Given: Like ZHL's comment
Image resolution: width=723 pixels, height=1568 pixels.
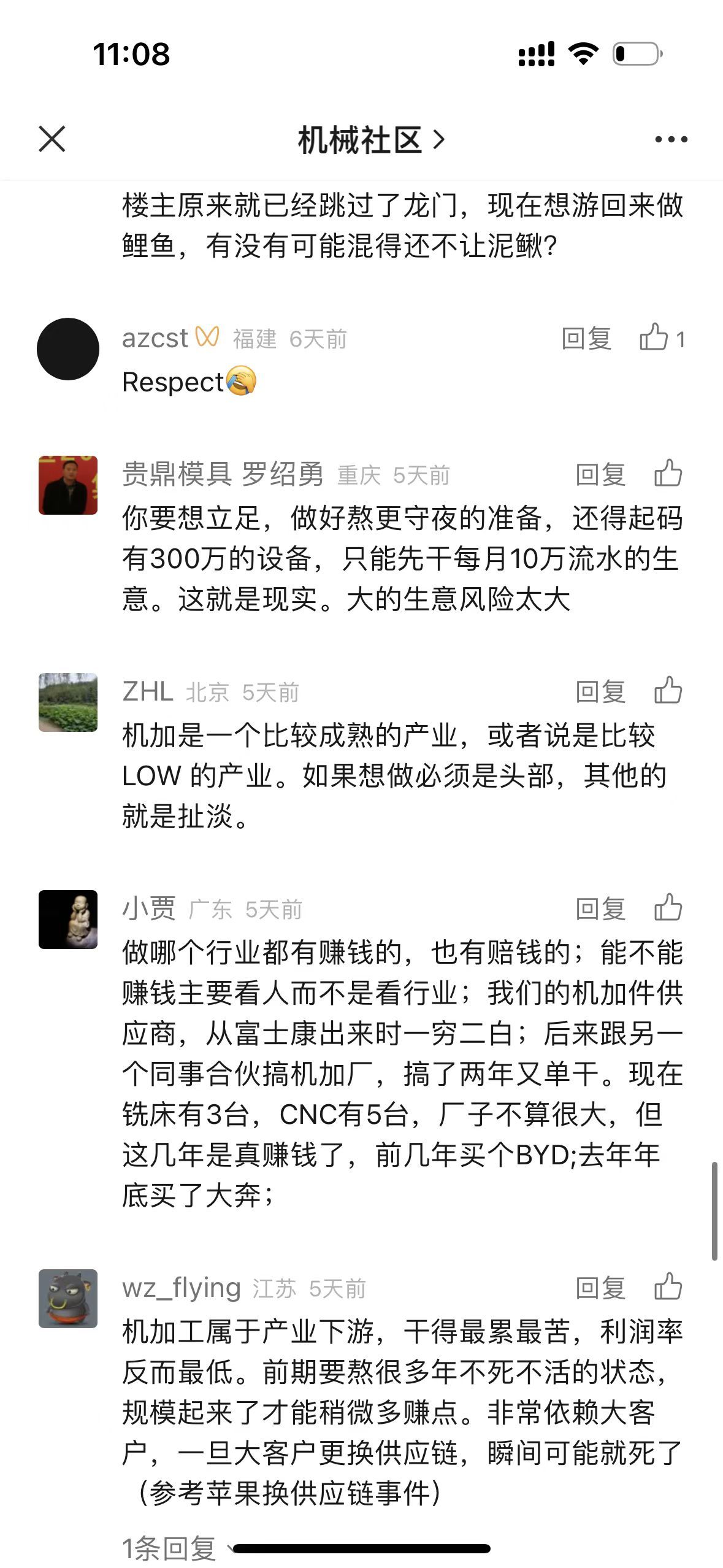Looking at the screenshot, I should point(668,691).
